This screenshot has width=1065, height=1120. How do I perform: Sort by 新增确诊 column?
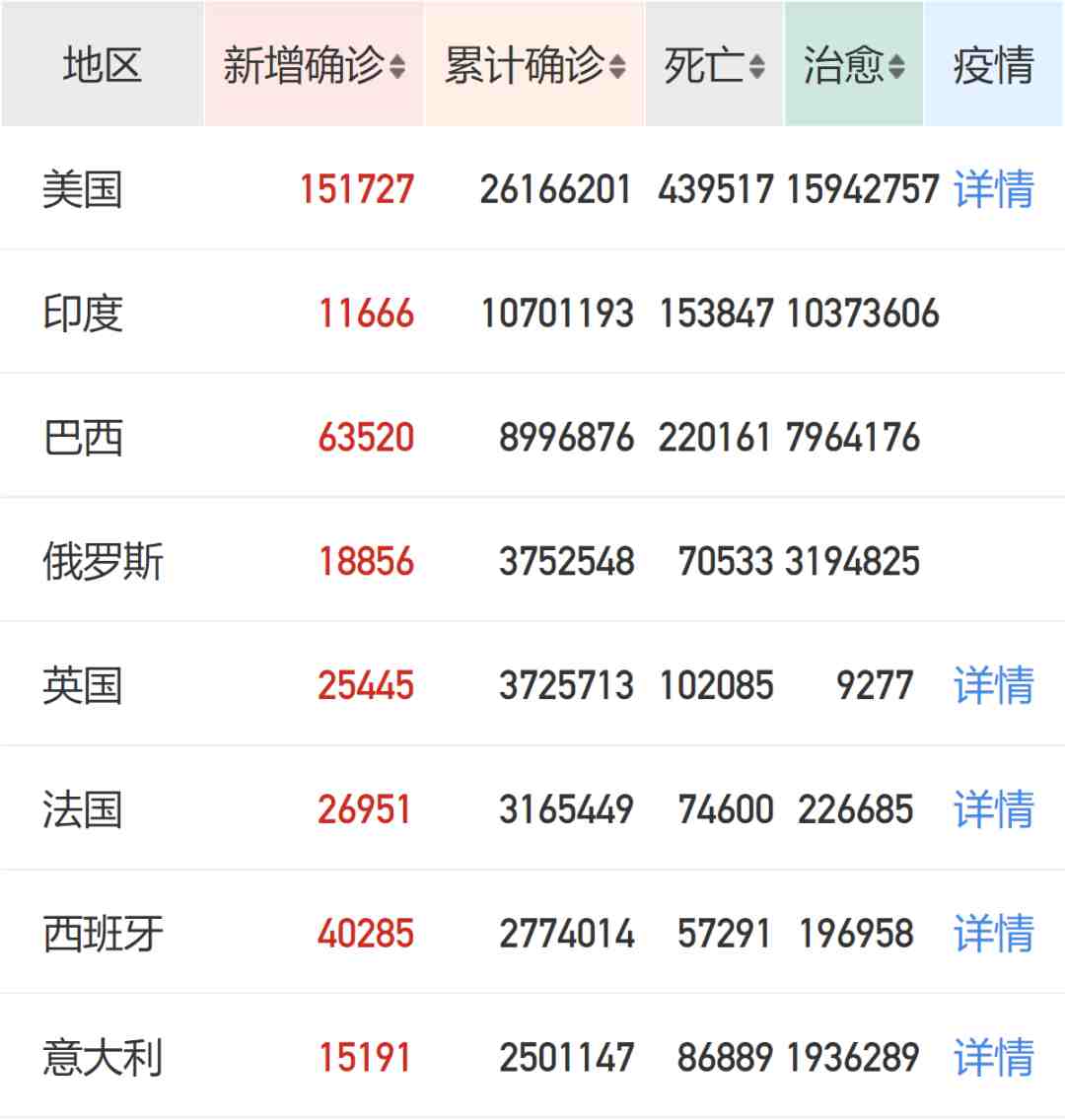tap(314, 66)
